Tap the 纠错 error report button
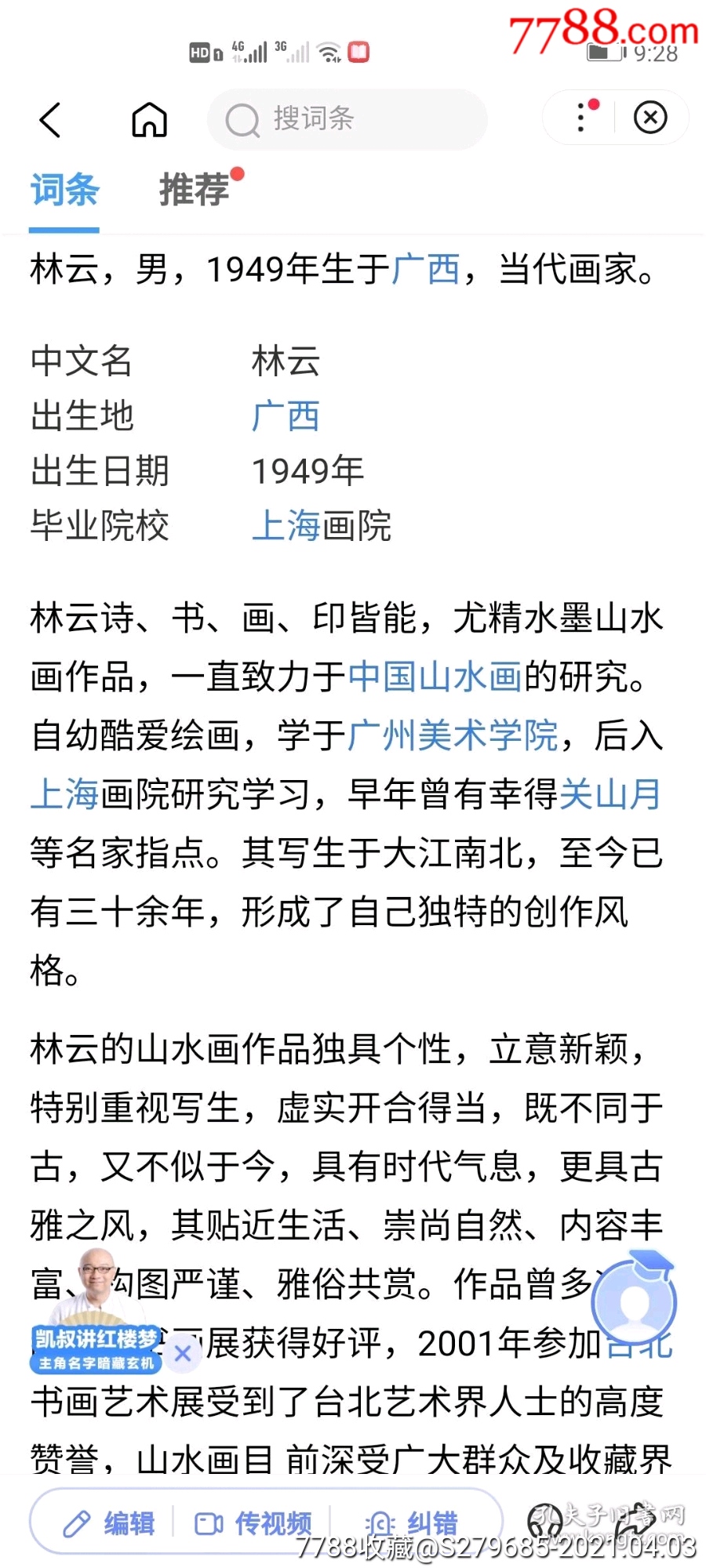 412,1523
